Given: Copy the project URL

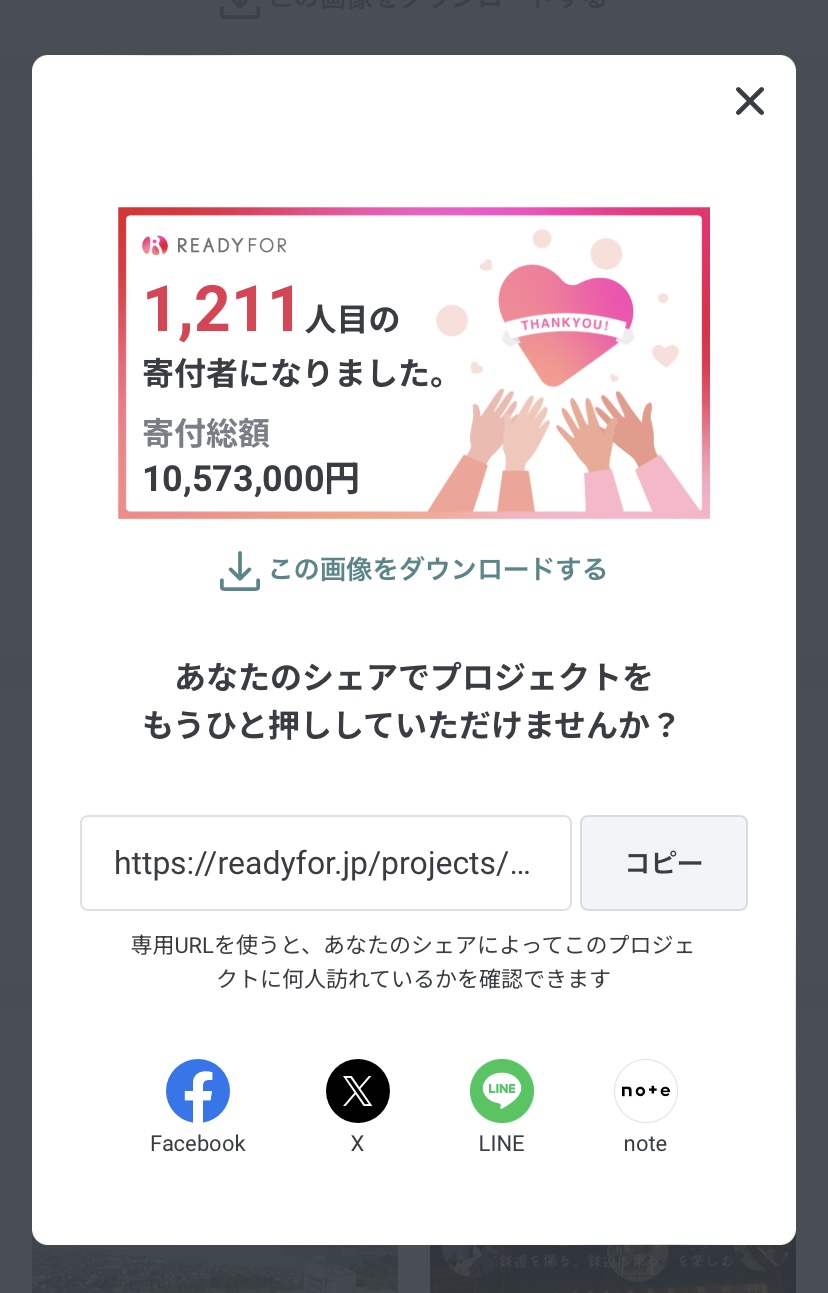Looking at the screenshot, I should click(x=663, y=863).
